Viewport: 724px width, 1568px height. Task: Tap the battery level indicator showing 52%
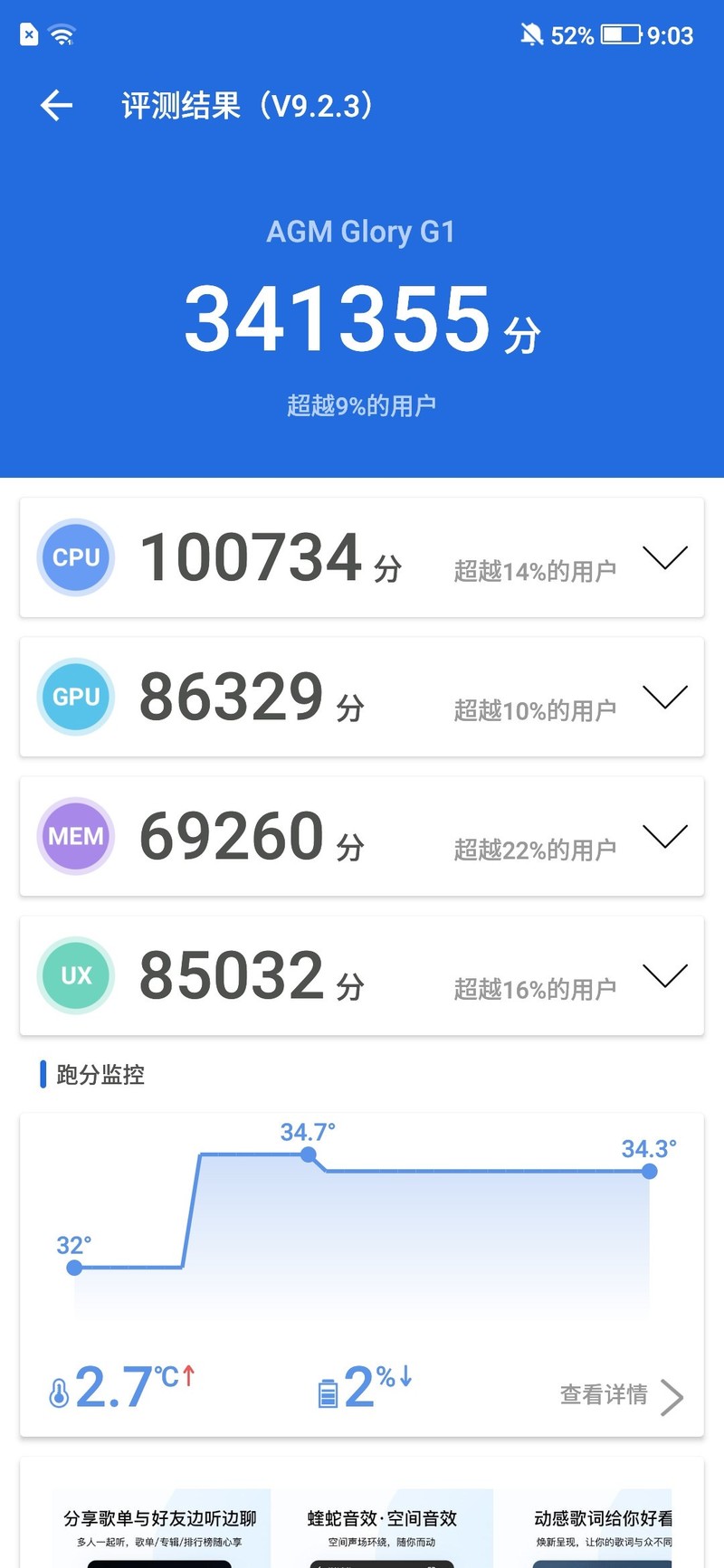623,35
